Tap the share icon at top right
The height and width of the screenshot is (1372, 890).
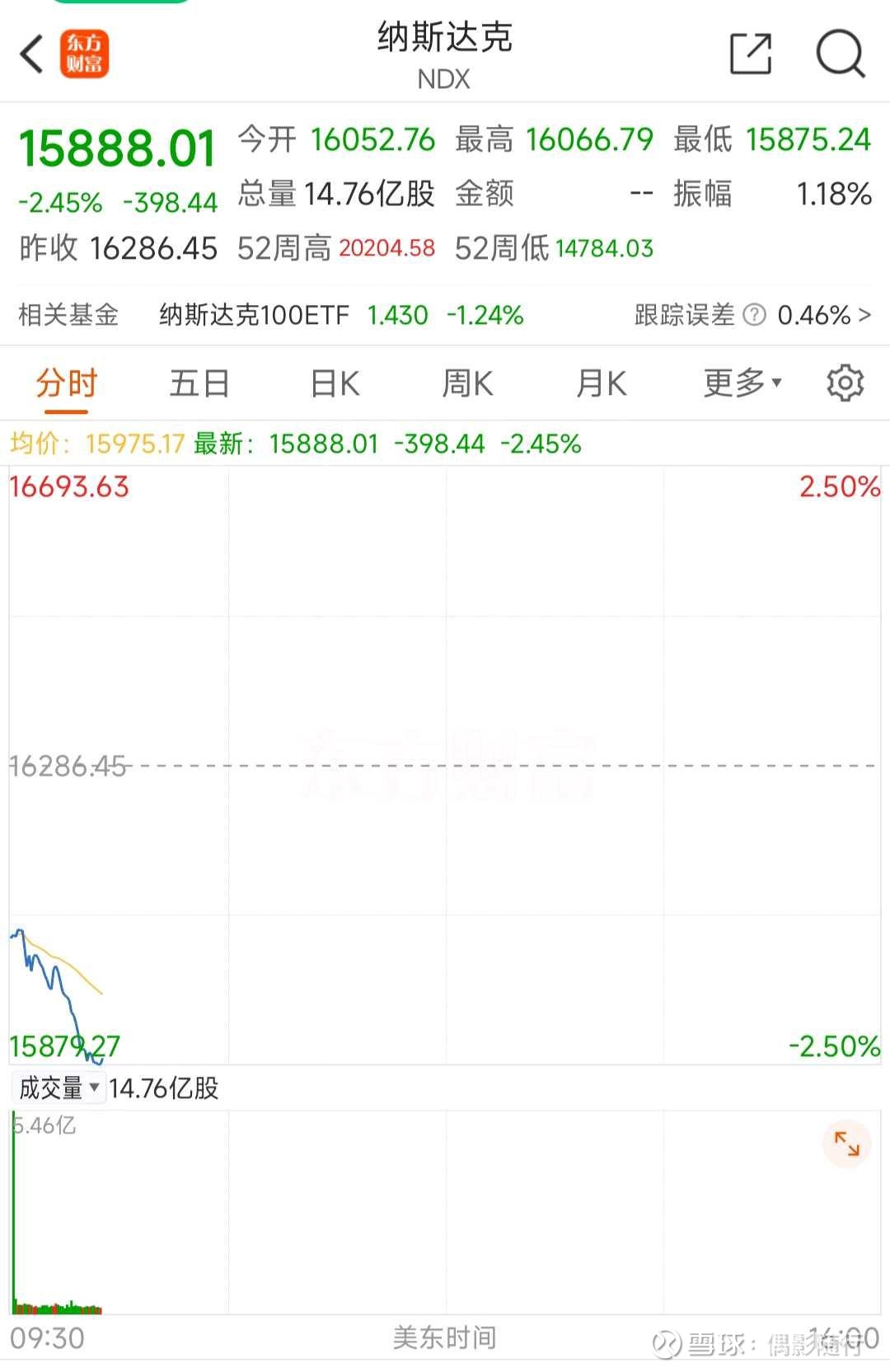point(751,52)
